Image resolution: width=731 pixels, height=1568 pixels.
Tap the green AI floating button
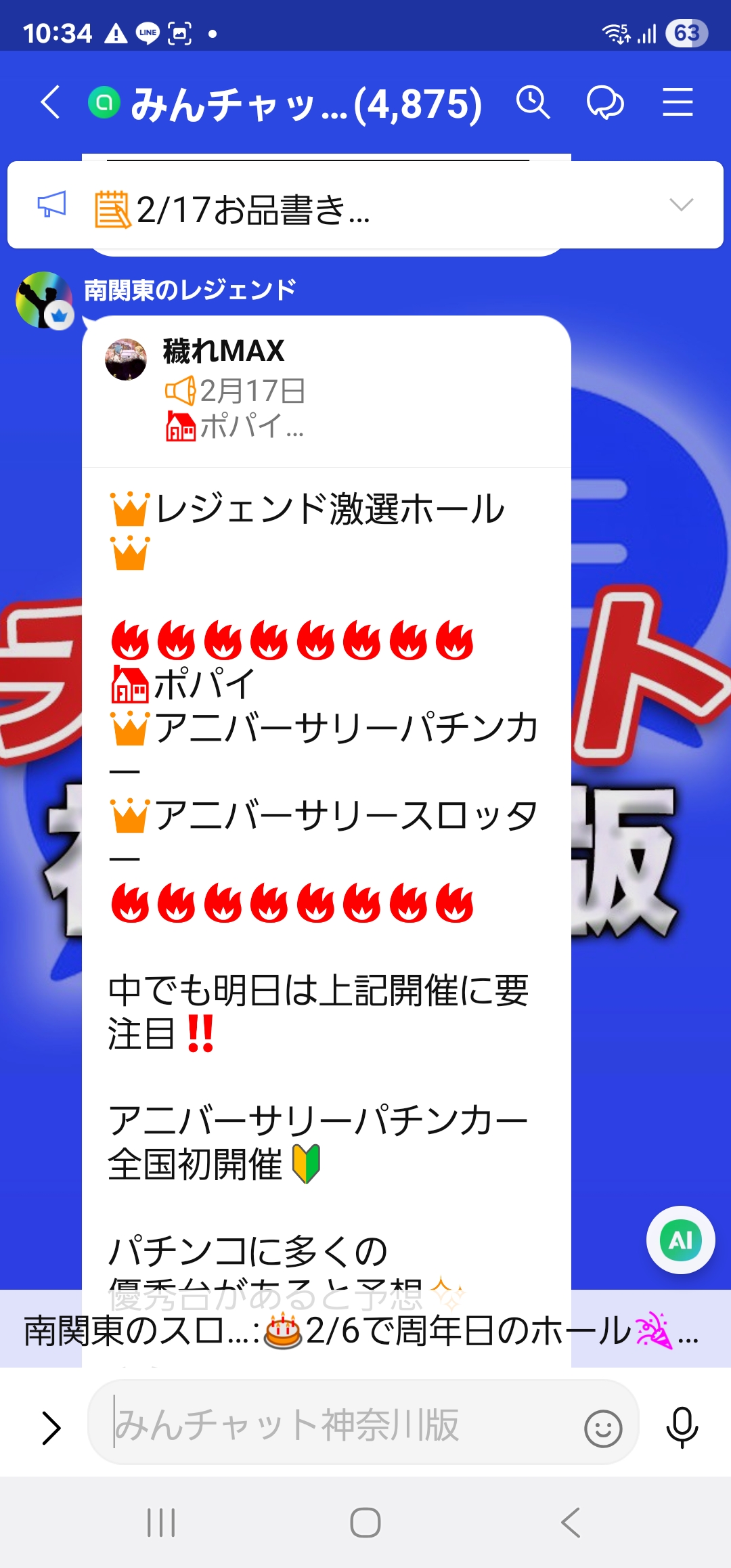pos(680,1240)
